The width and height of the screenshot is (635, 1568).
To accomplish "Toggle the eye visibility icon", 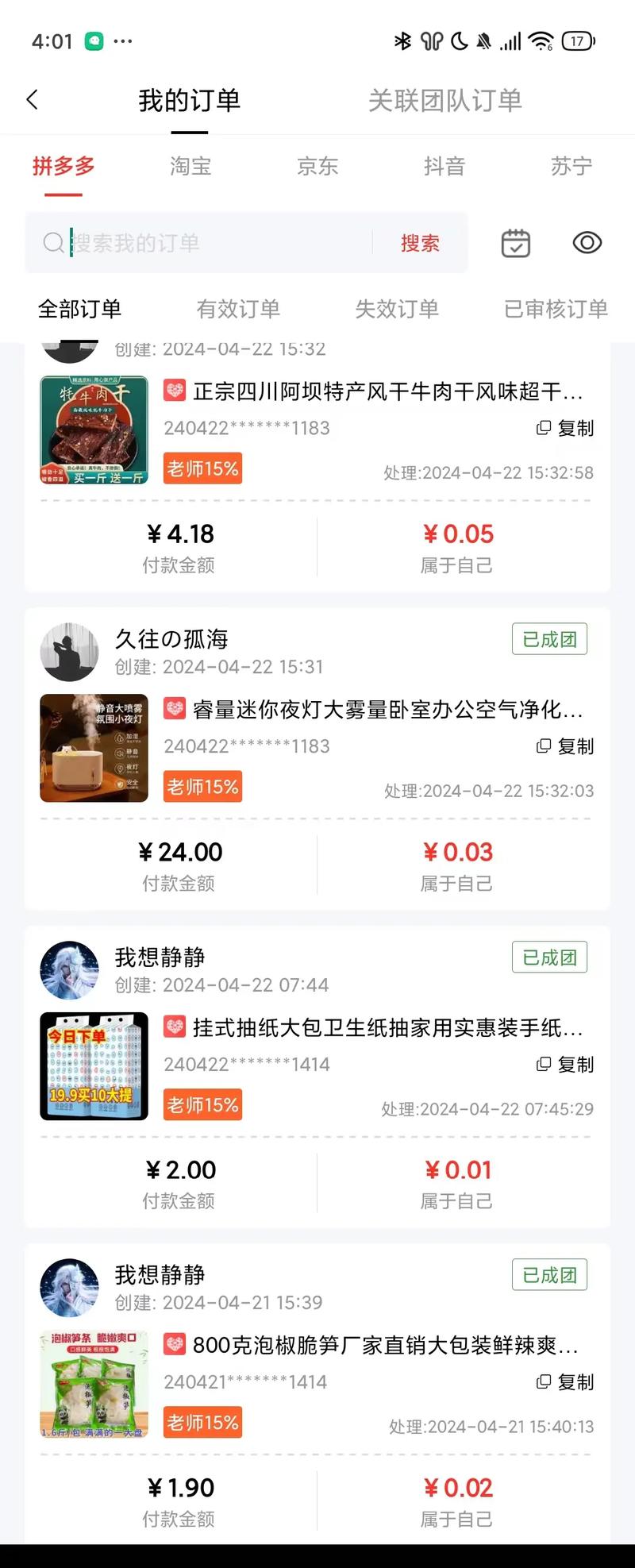I will 587,243.
